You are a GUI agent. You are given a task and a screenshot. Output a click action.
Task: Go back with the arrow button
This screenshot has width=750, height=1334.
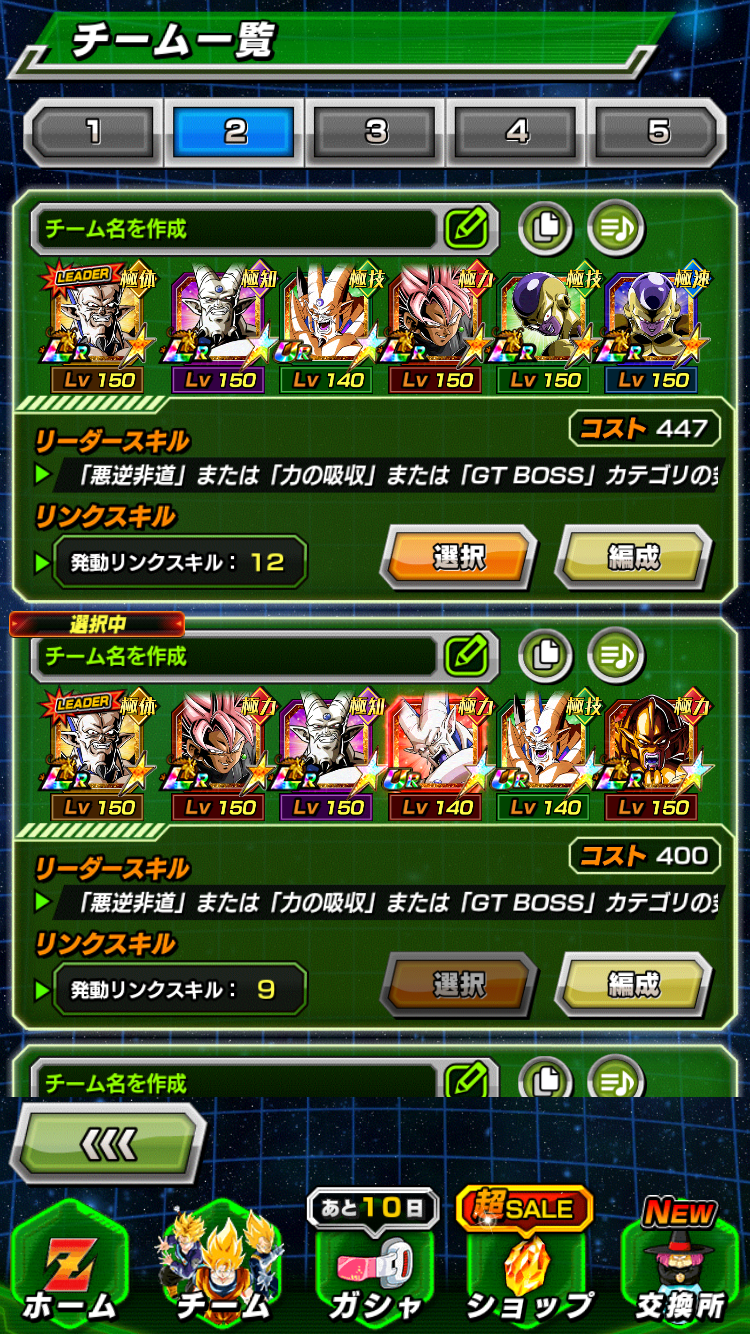tap(108, 1141)
